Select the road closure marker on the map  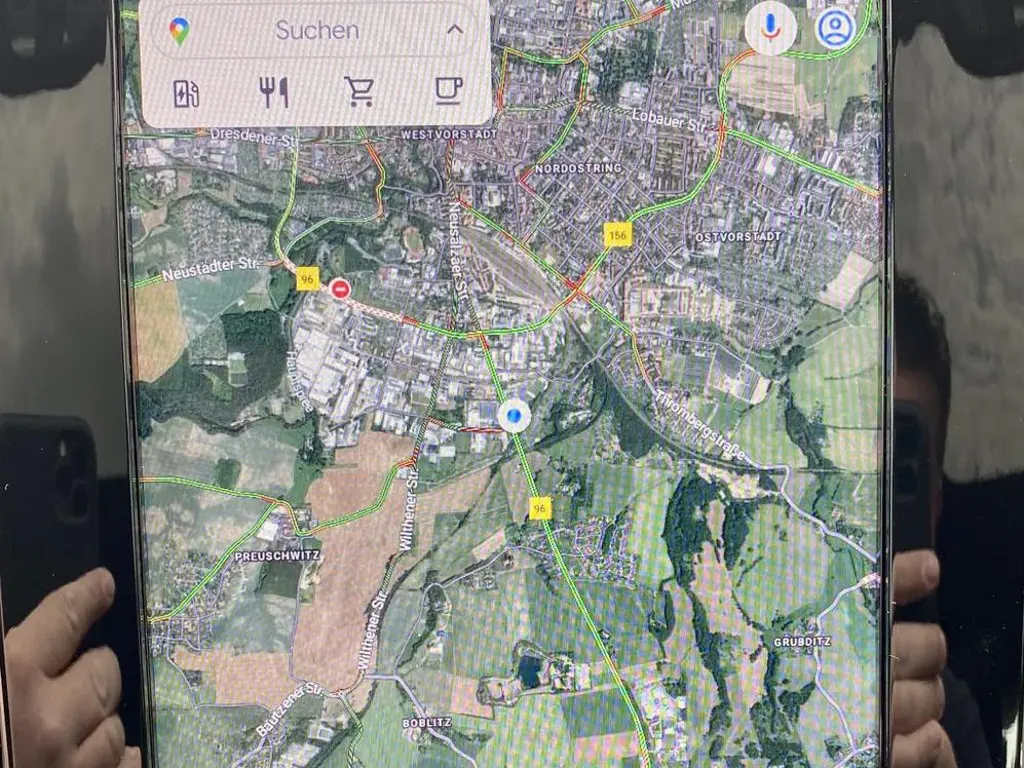point(340,289)
